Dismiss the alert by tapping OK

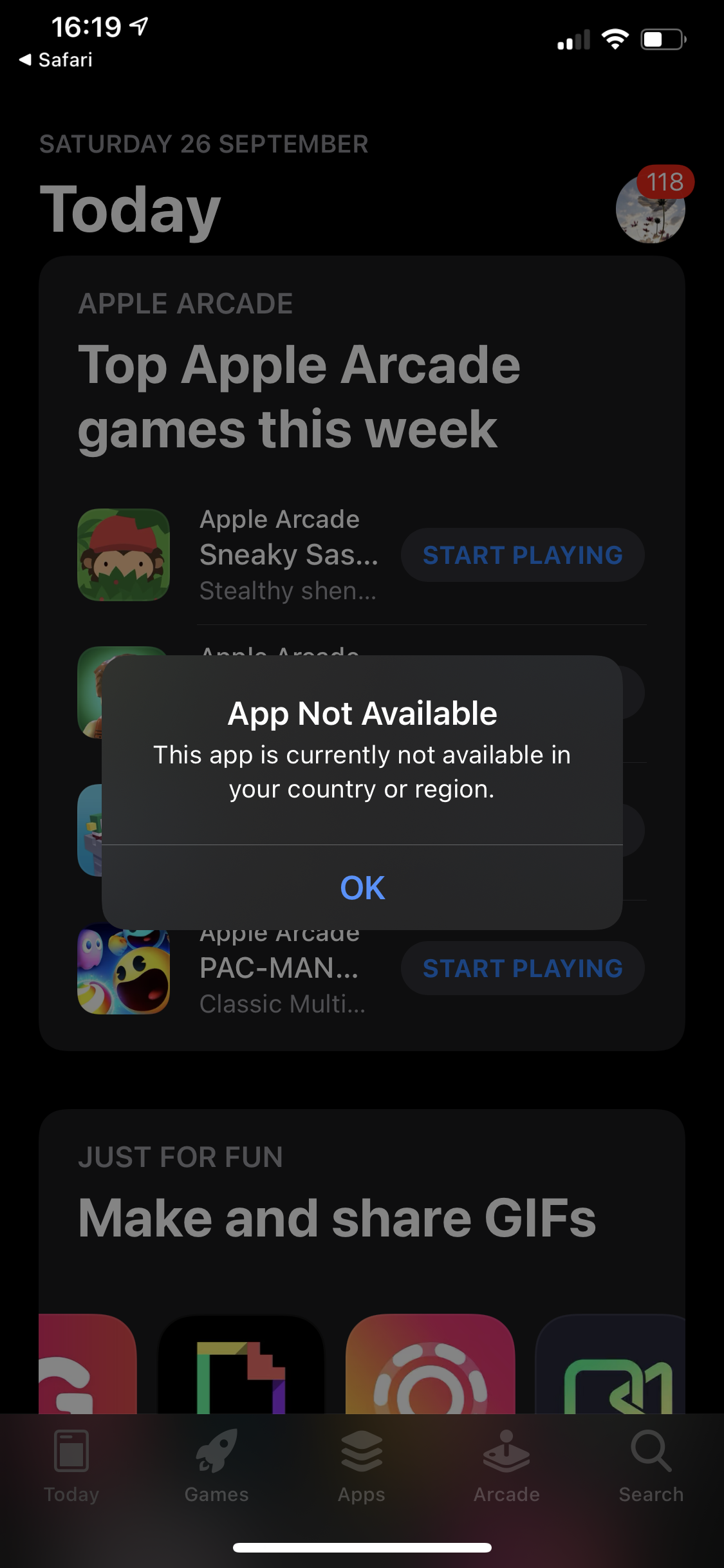[362, 888]
